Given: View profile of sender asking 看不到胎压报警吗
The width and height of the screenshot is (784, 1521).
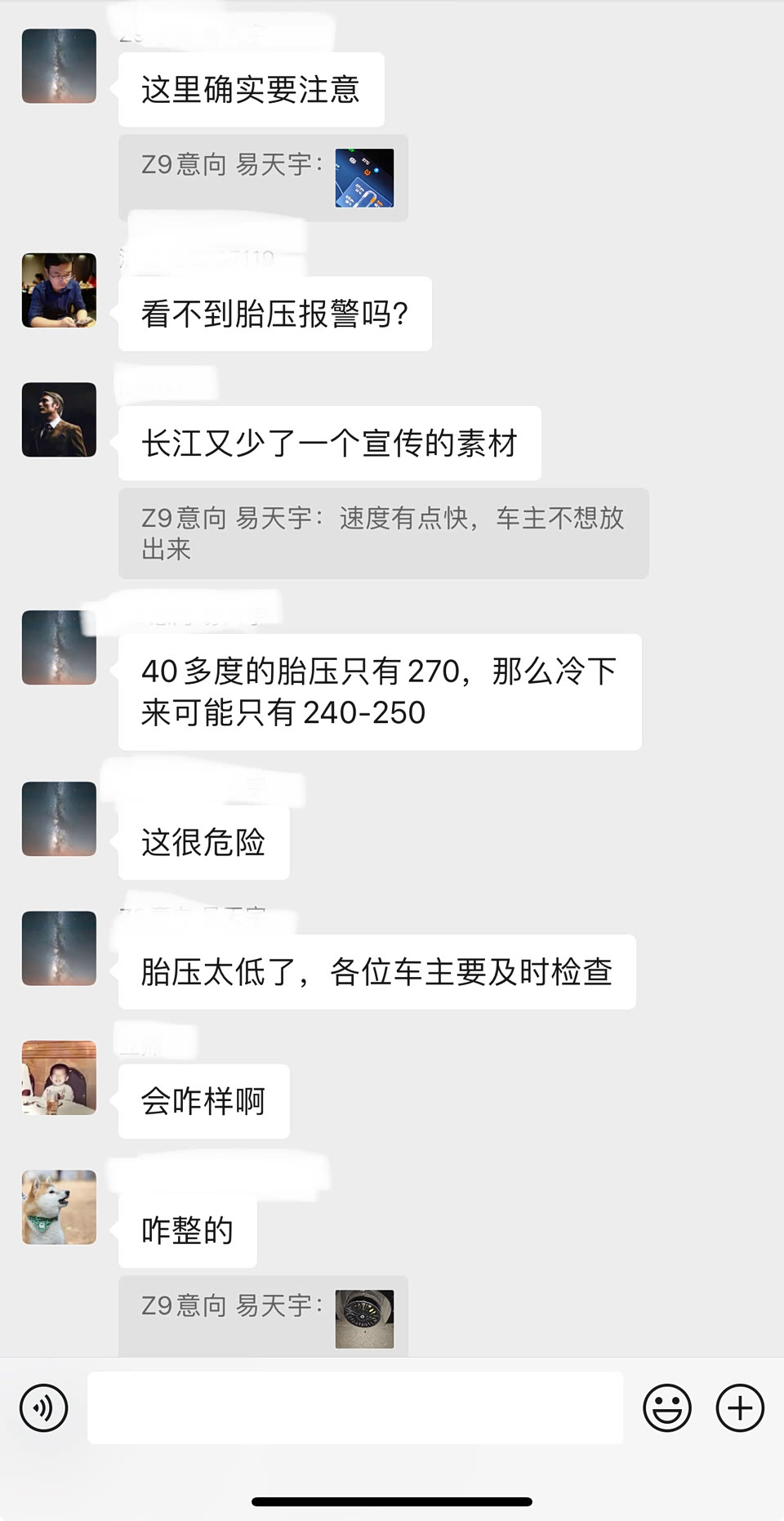Looking at the screenshot, I should (x=59, y=290).
